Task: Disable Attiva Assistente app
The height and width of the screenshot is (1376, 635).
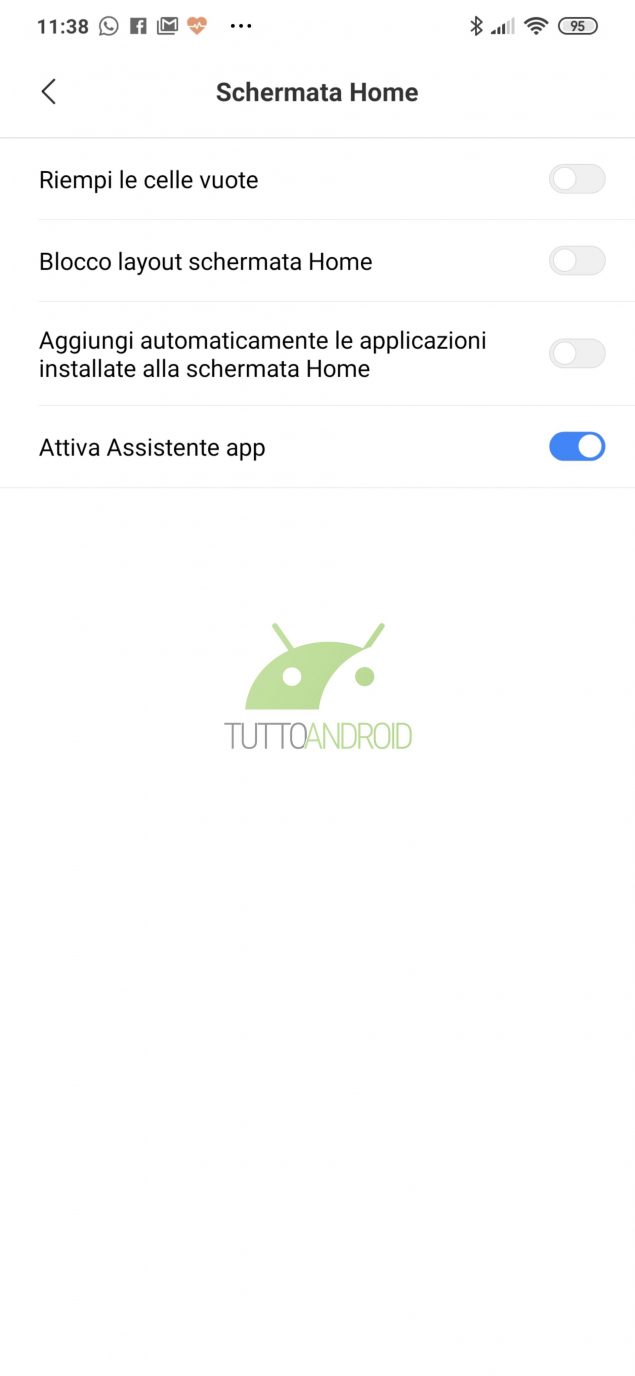Action: coord(577,446)
